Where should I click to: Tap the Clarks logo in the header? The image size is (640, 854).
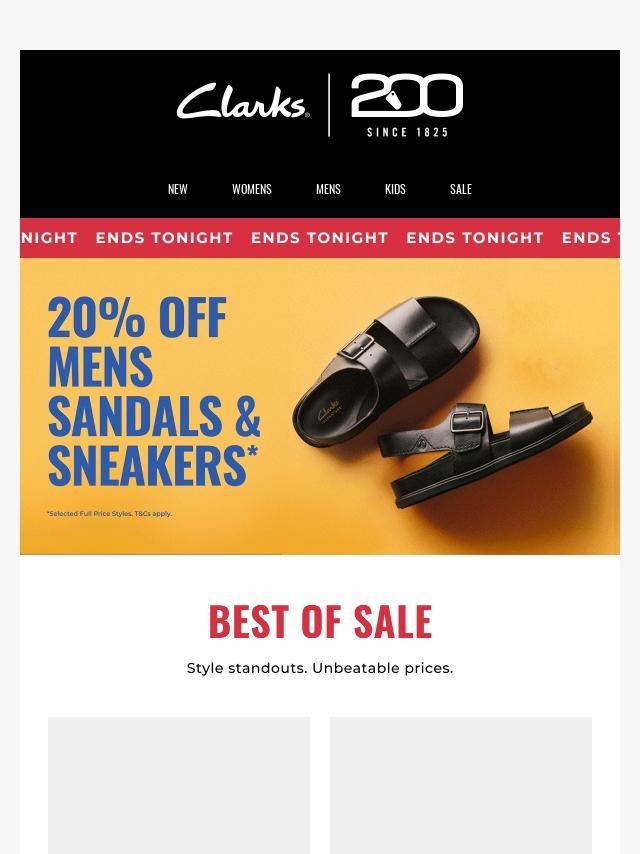click(243, 103)
